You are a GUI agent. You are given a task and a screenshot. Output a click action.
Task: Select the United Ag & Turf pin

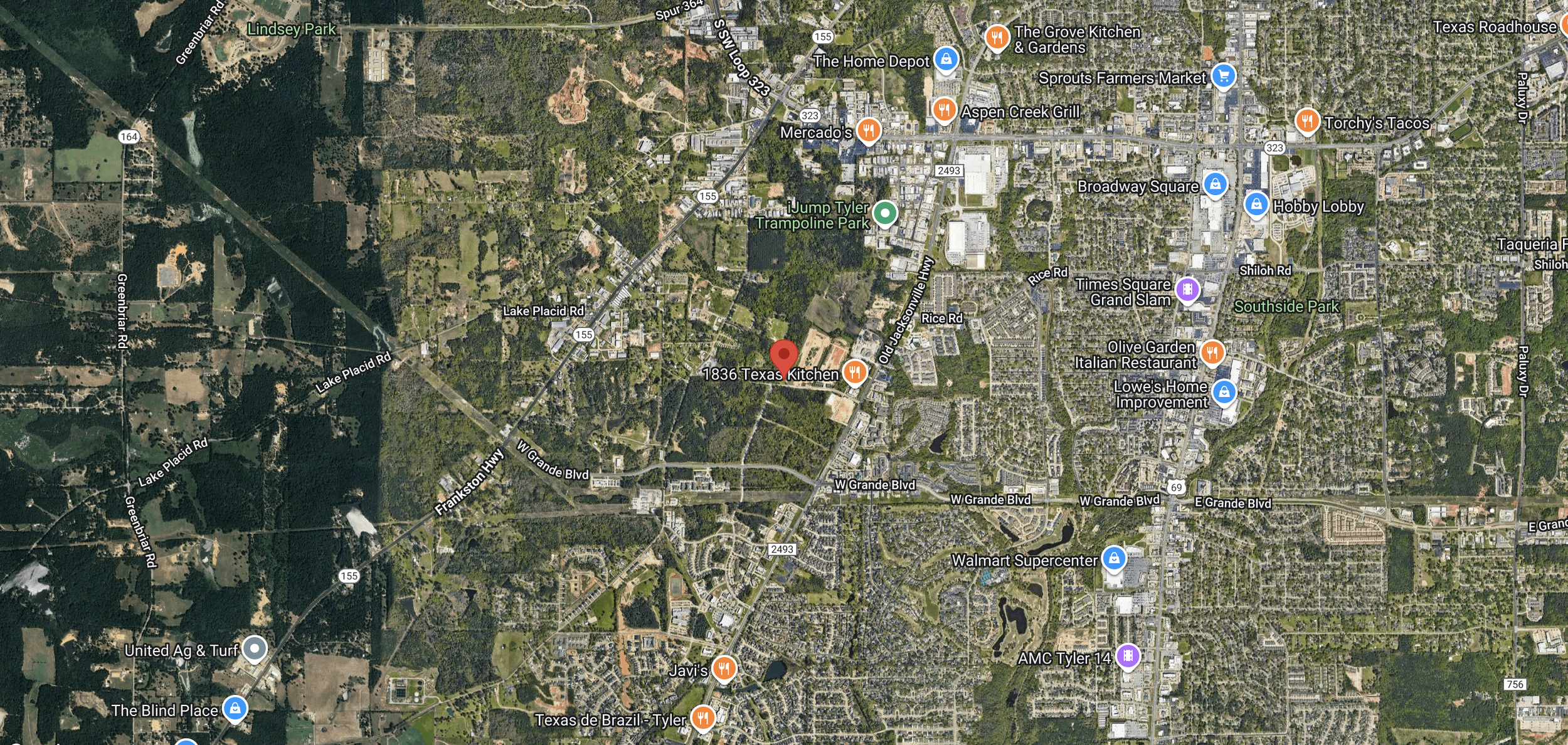click(255, 650)
